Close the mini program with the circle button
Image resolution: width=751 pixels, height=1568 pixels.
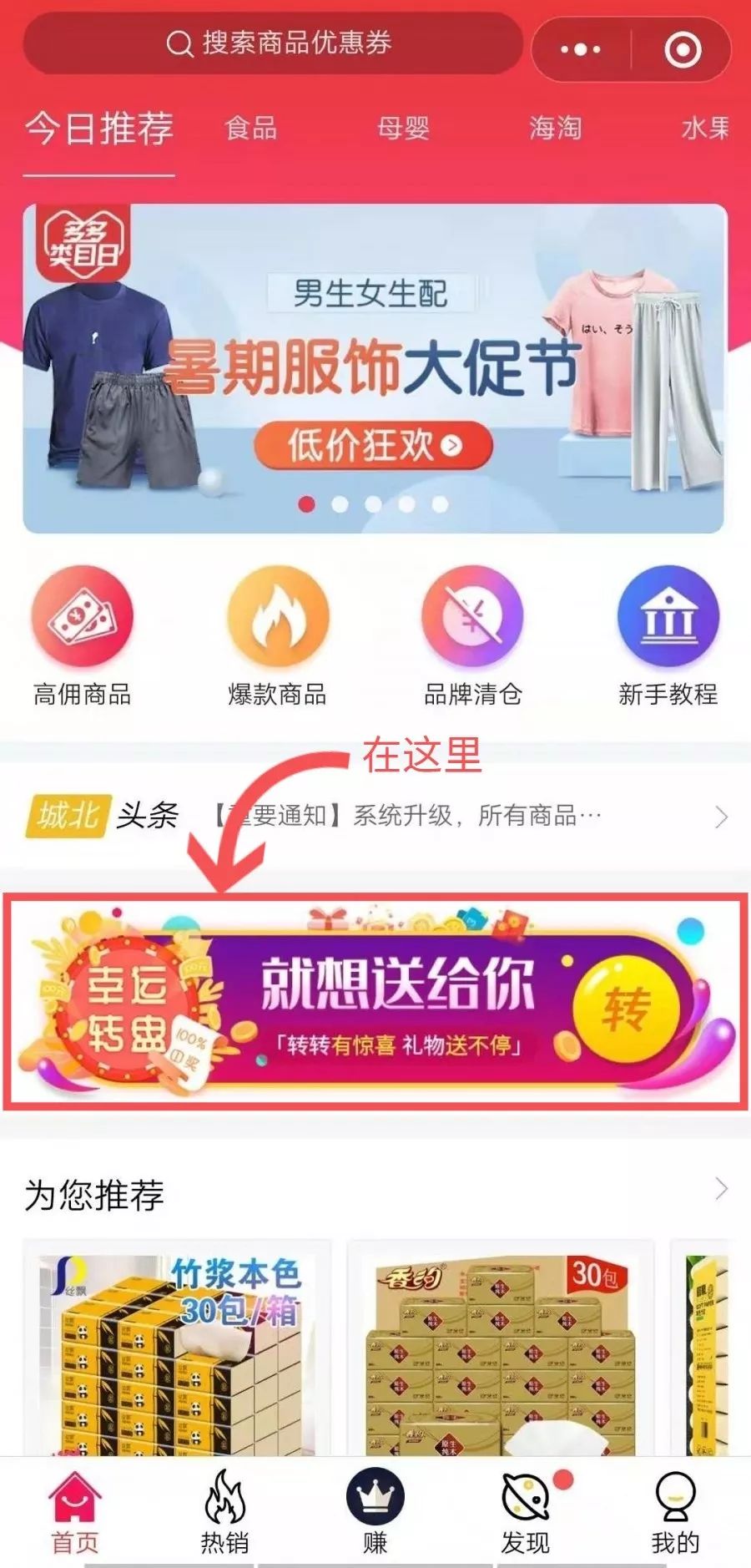pos(683,50)
